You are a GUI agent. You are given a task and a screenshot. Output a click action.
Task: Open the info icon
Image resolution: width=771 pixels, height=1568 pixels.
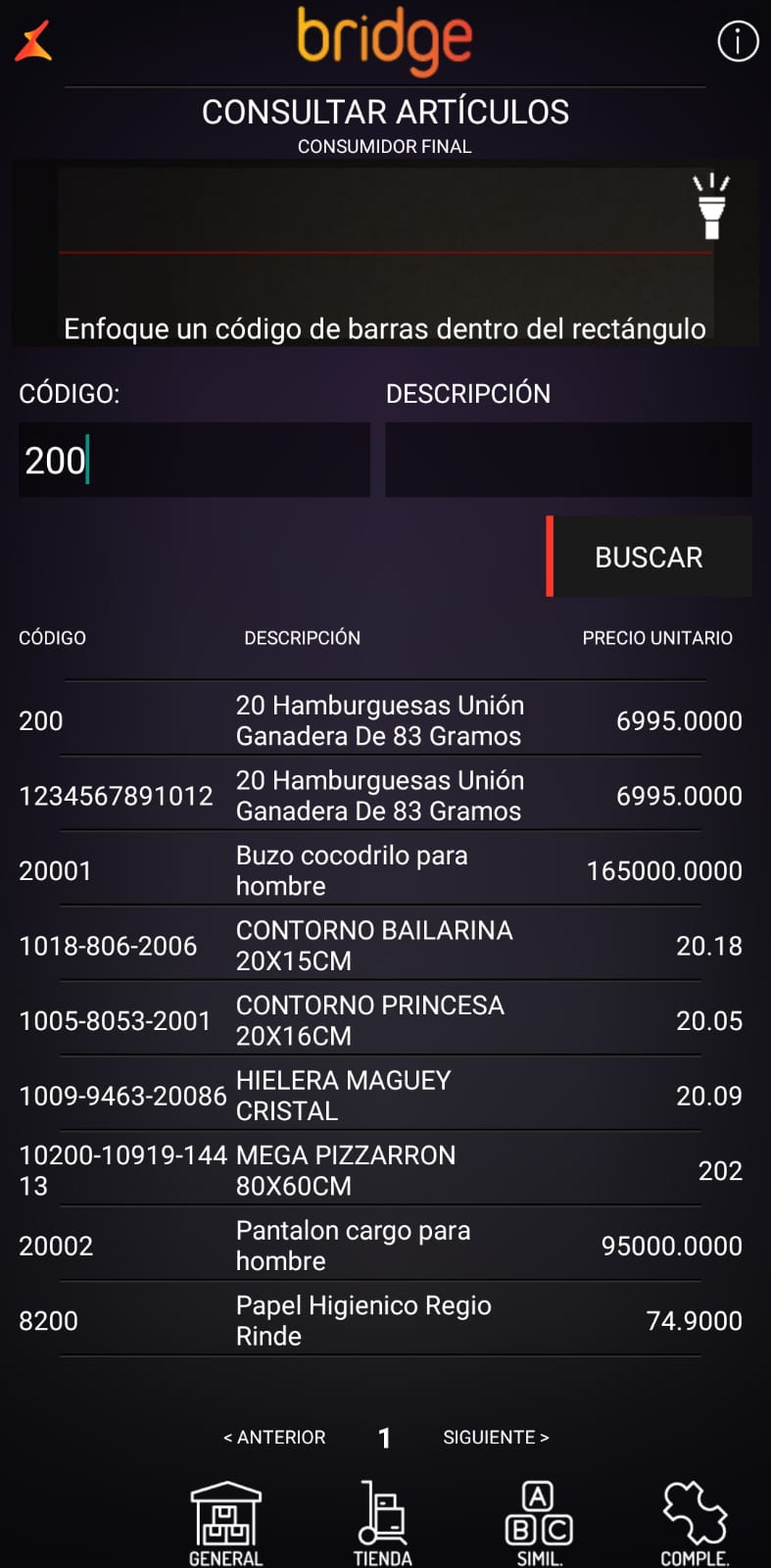click(738, 41)
